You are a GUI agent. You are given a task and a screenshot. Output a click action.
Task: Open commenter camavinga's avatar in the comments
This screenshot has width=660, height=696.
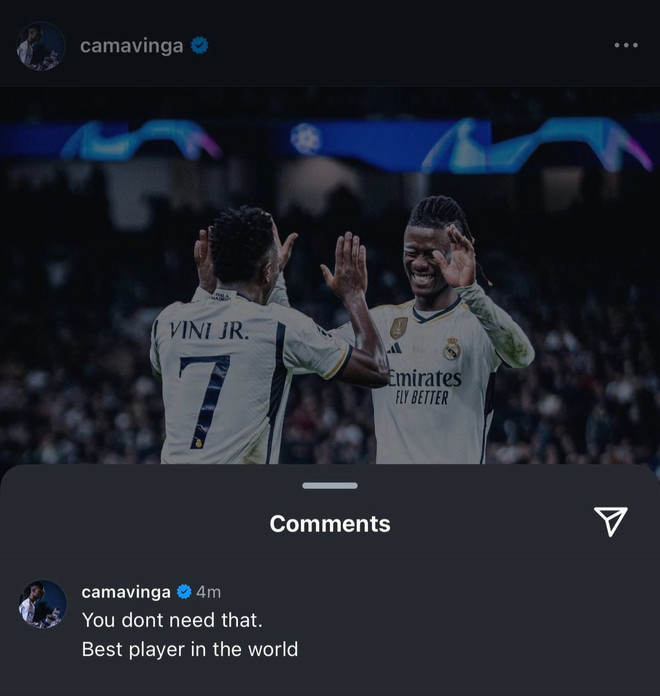point(42,604)
